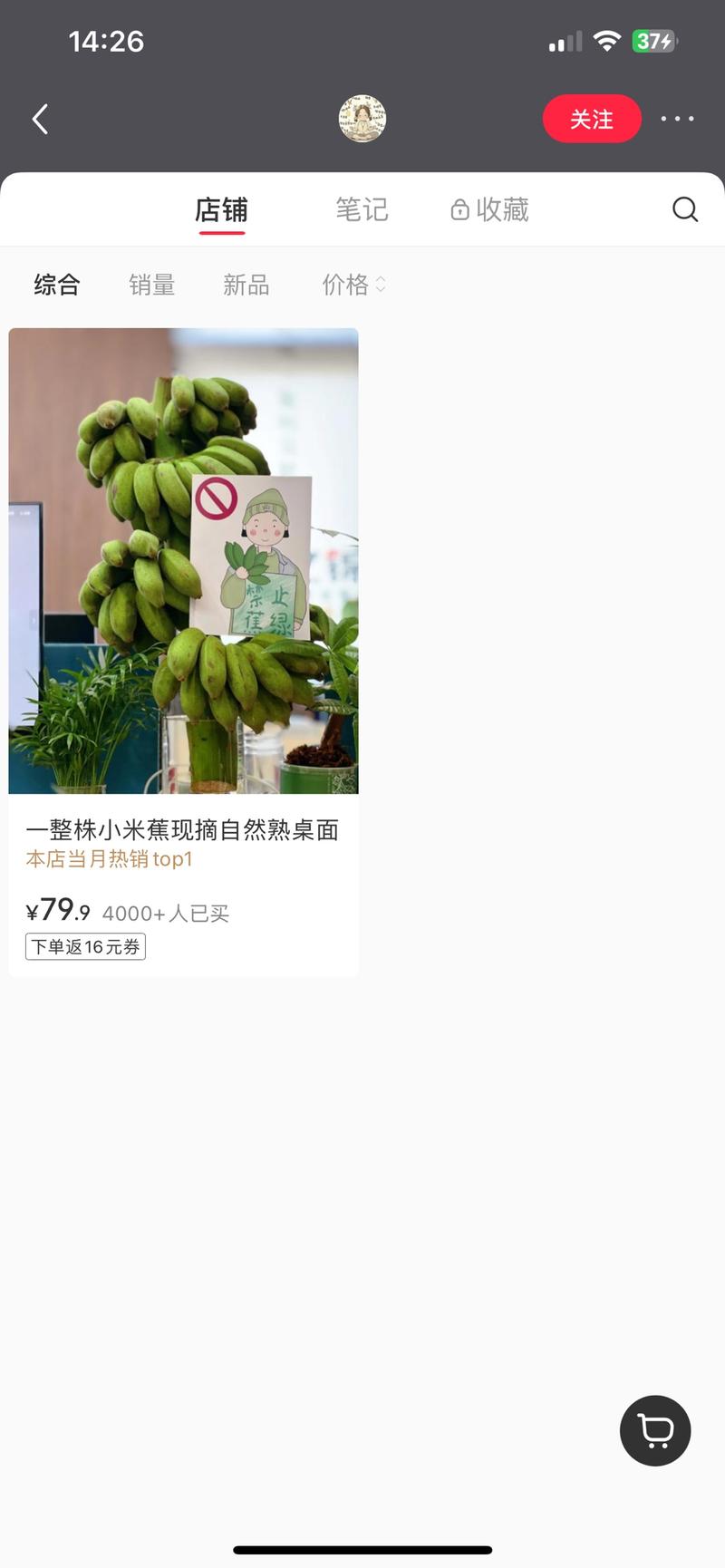
Task: Open the three-dot overflow menu
Action: (x=677, y=119)
